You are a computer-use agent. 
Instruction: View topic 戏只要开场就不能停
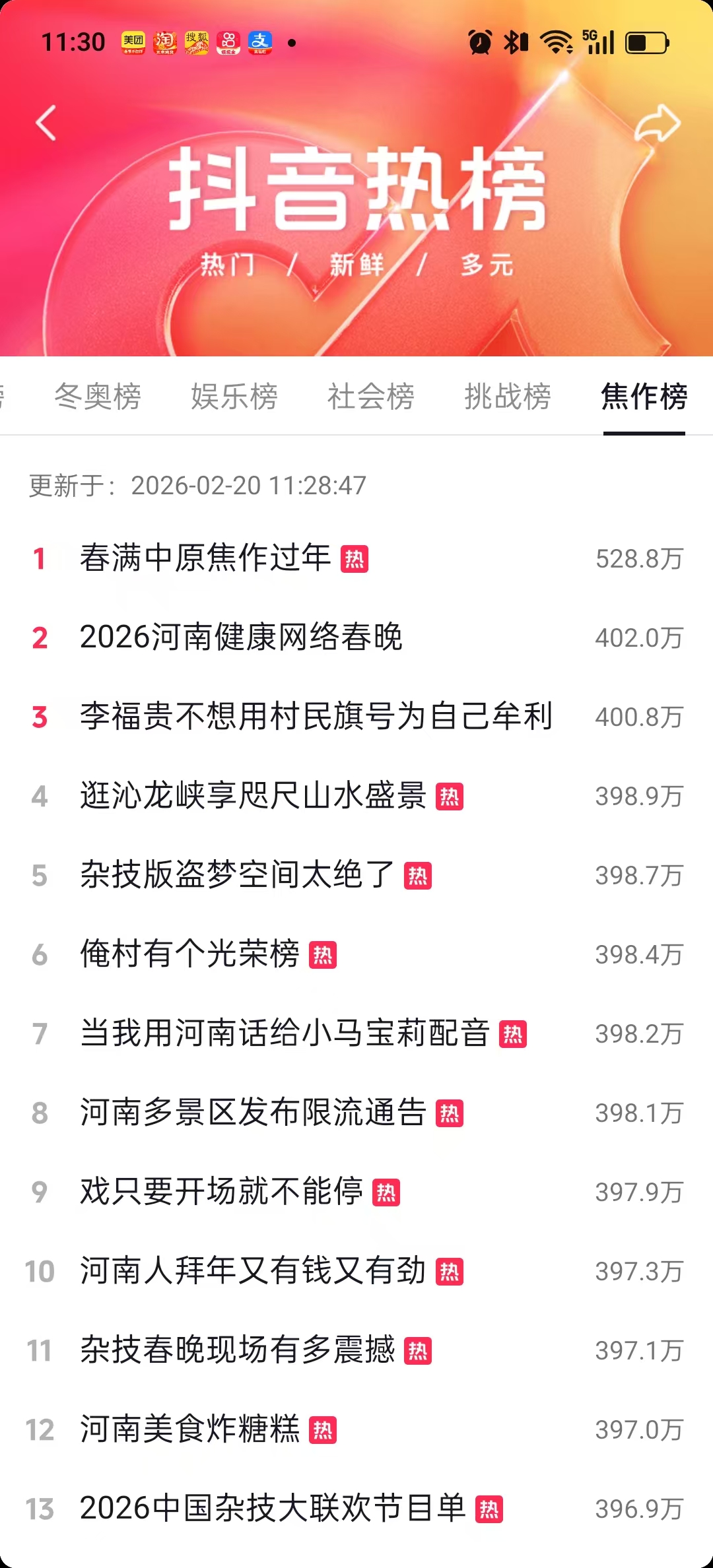(x=221, y=1192)
